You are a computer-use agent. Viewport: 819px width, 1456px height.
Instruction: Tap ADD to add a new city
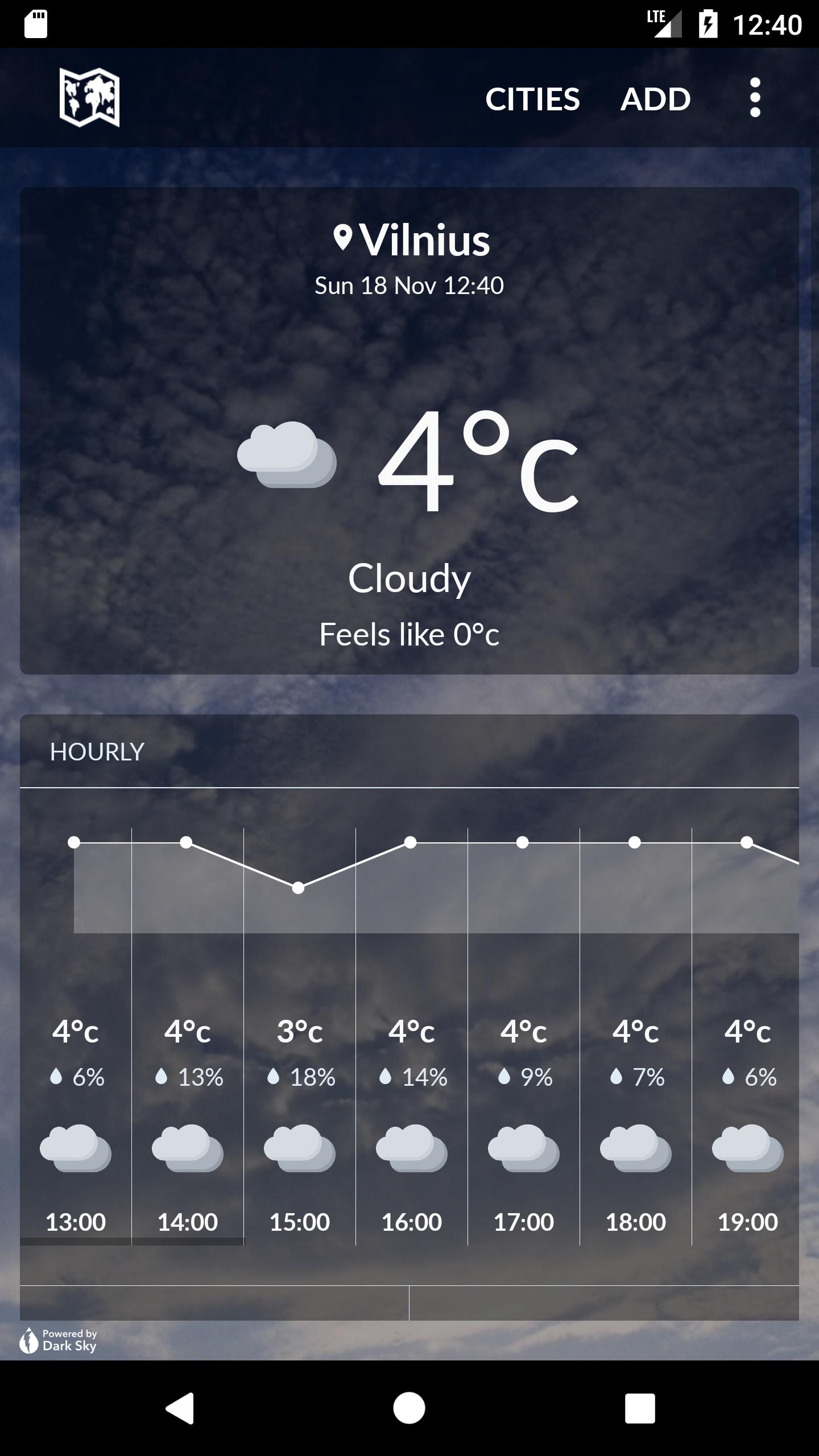click(655, 100)
